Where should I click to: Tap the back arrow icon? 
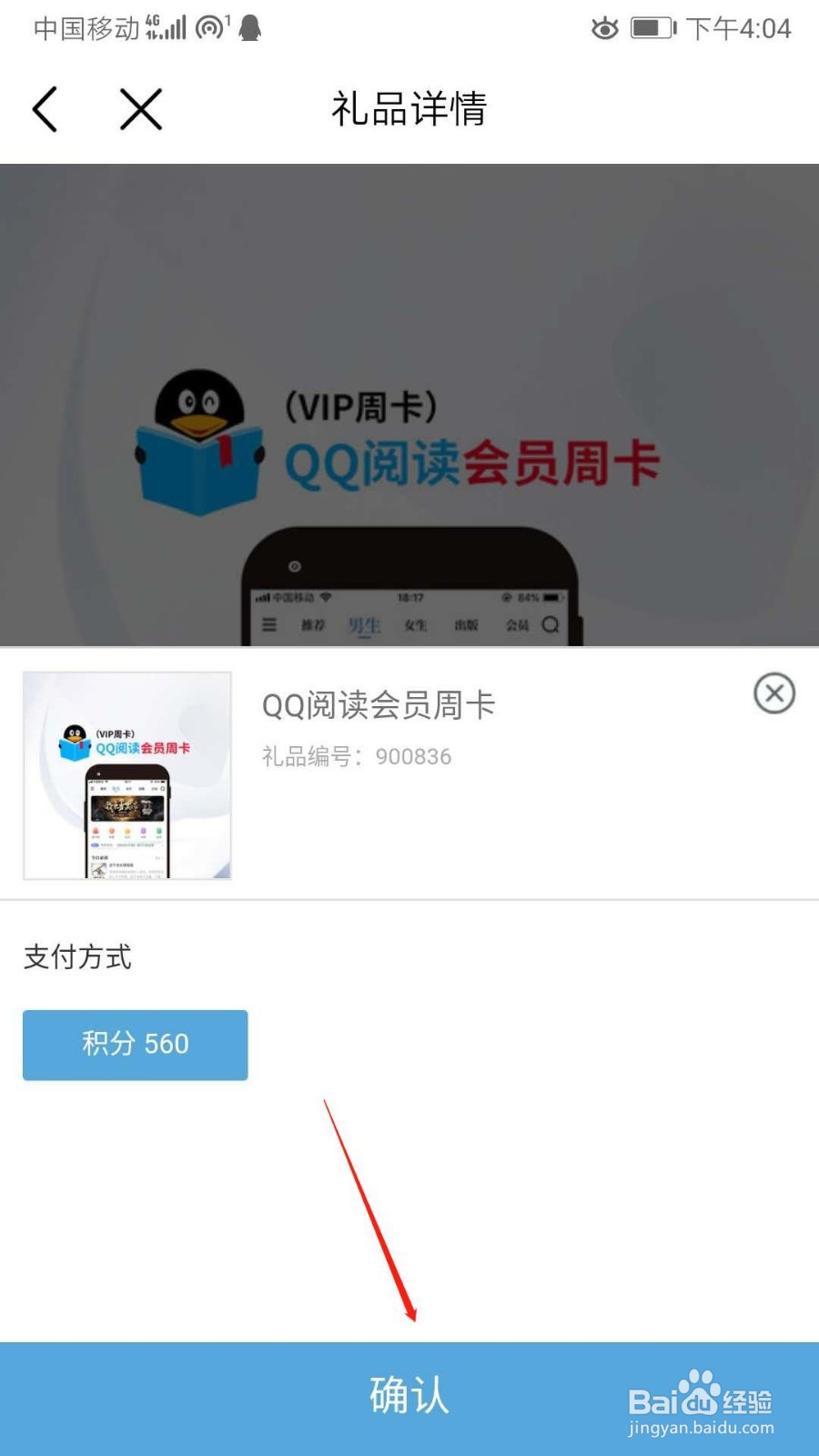coord(44,108)
